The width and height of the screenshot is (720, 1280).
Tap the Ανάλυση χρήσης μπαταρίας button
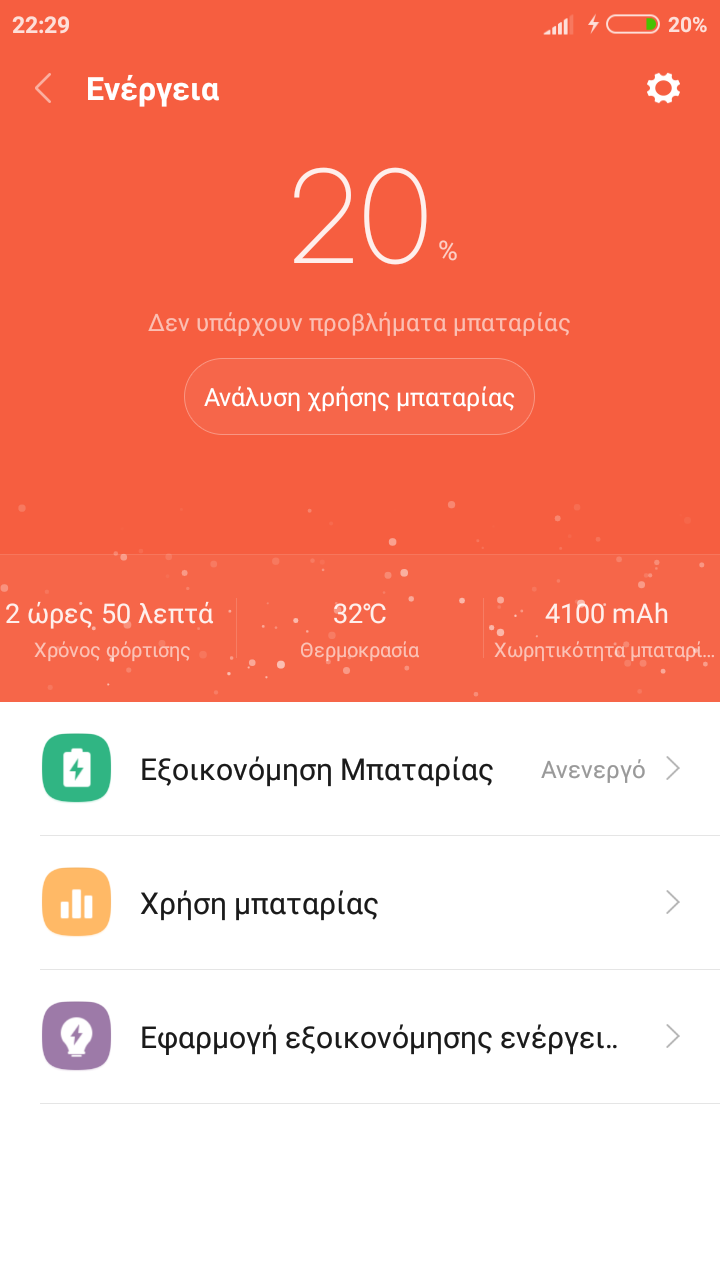point(359,397)
